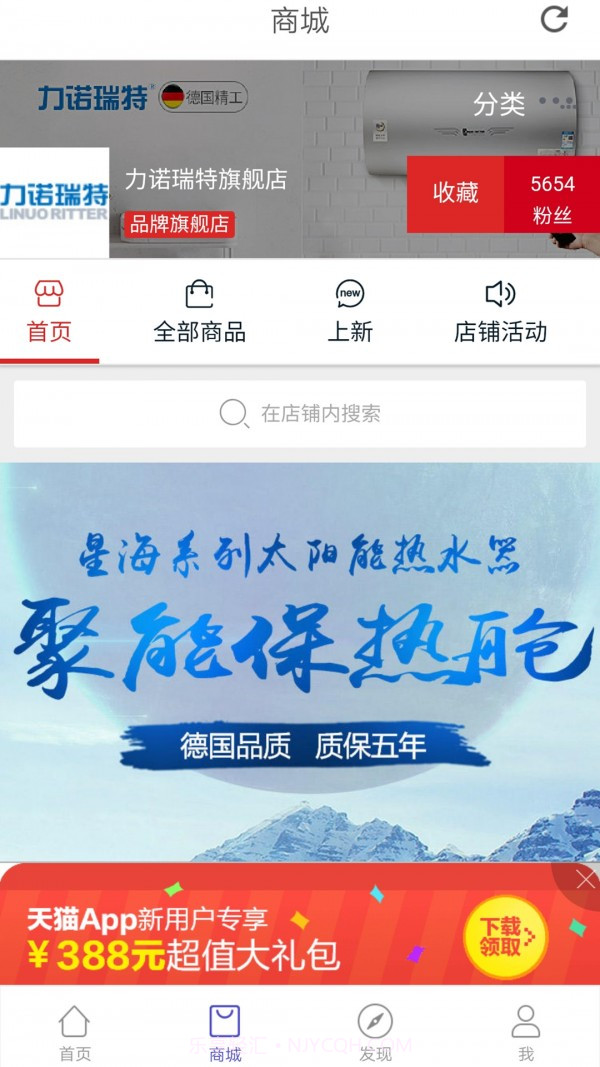Viewport: 600px width, 1067px height.
Task: Select the 商城 tab in bottom navigation
Action: [225, 1033]
